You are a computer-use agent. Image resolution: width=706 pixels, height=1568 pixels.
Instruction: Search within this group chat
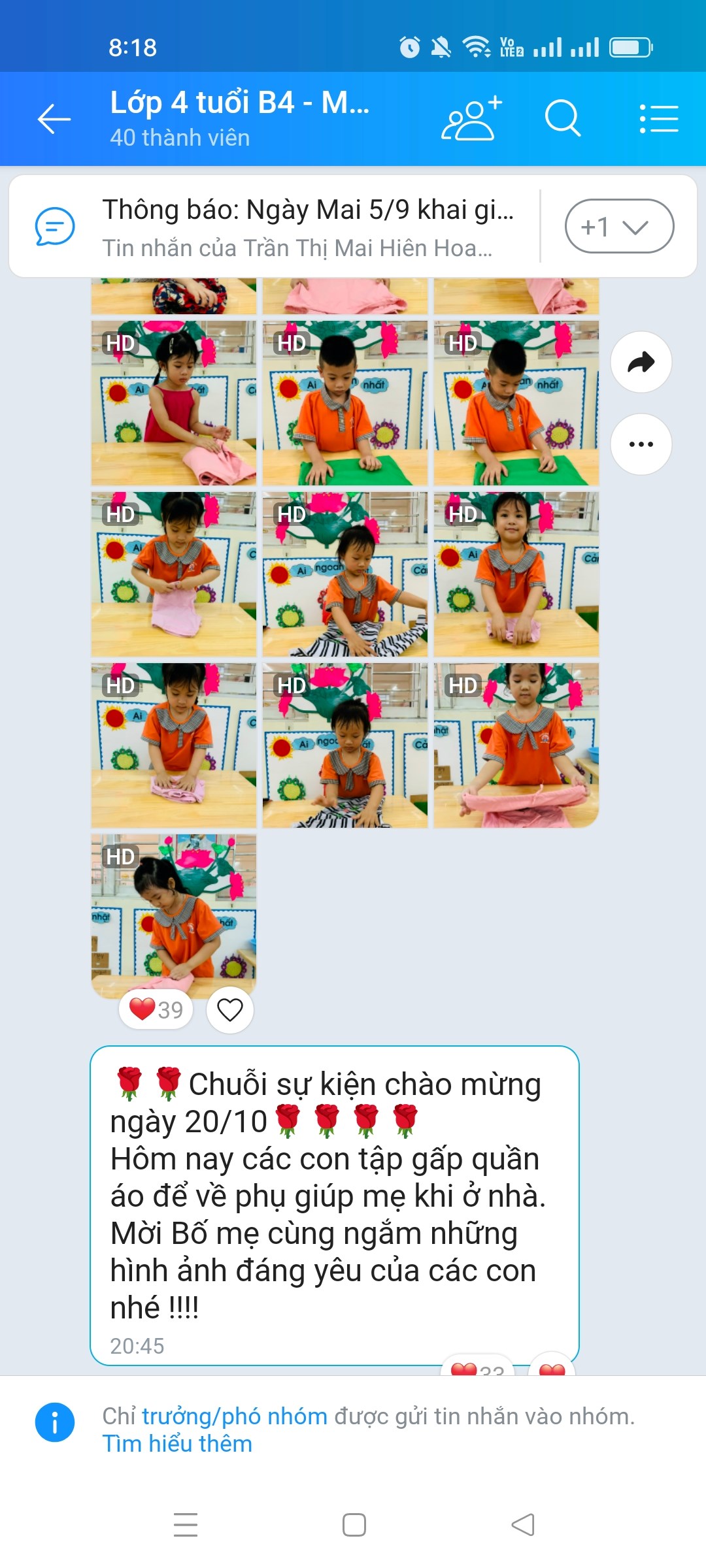(562, 119)
